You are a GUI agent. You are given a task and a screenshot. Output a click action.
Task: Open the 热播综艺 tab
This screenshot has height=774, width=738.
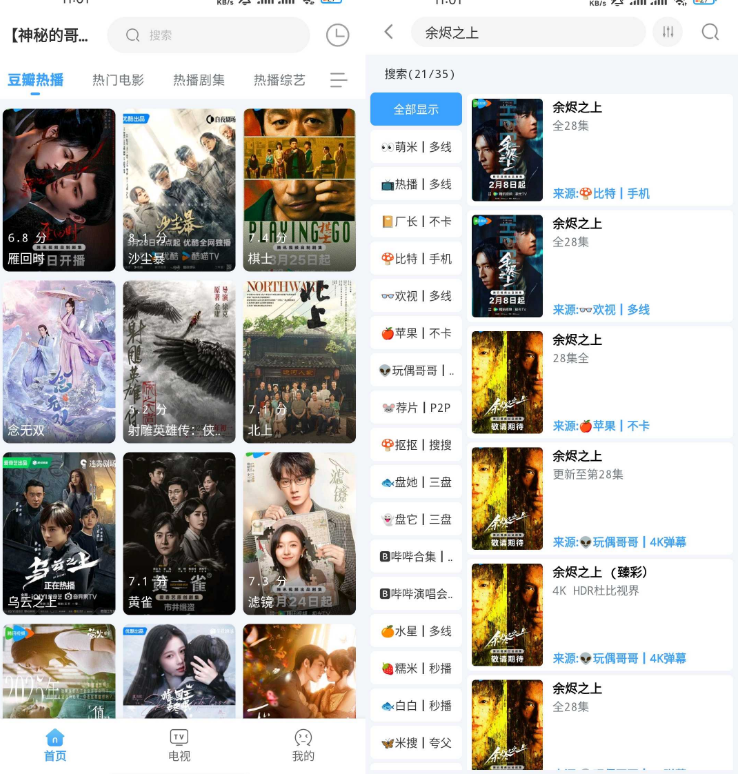279,80
